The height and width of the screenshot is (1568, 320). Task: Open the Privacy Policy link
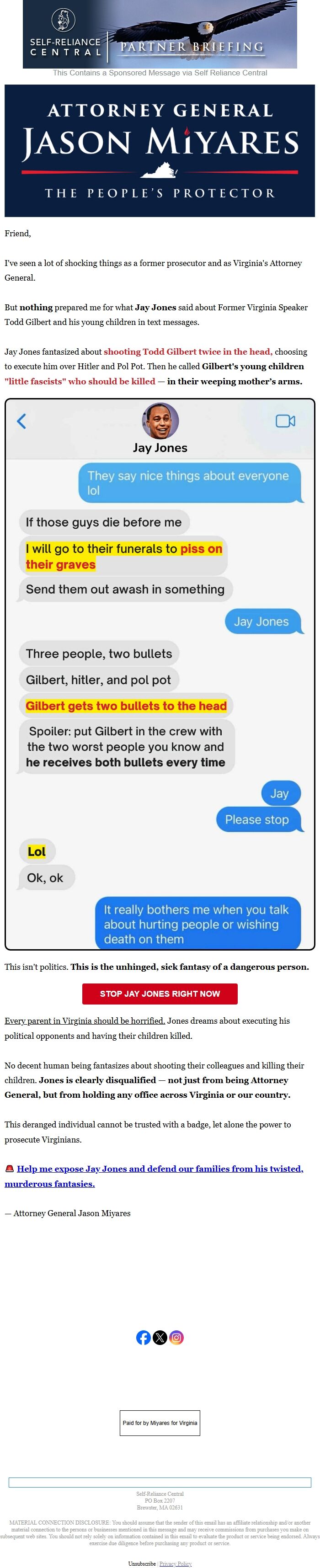coord(175,1564)
